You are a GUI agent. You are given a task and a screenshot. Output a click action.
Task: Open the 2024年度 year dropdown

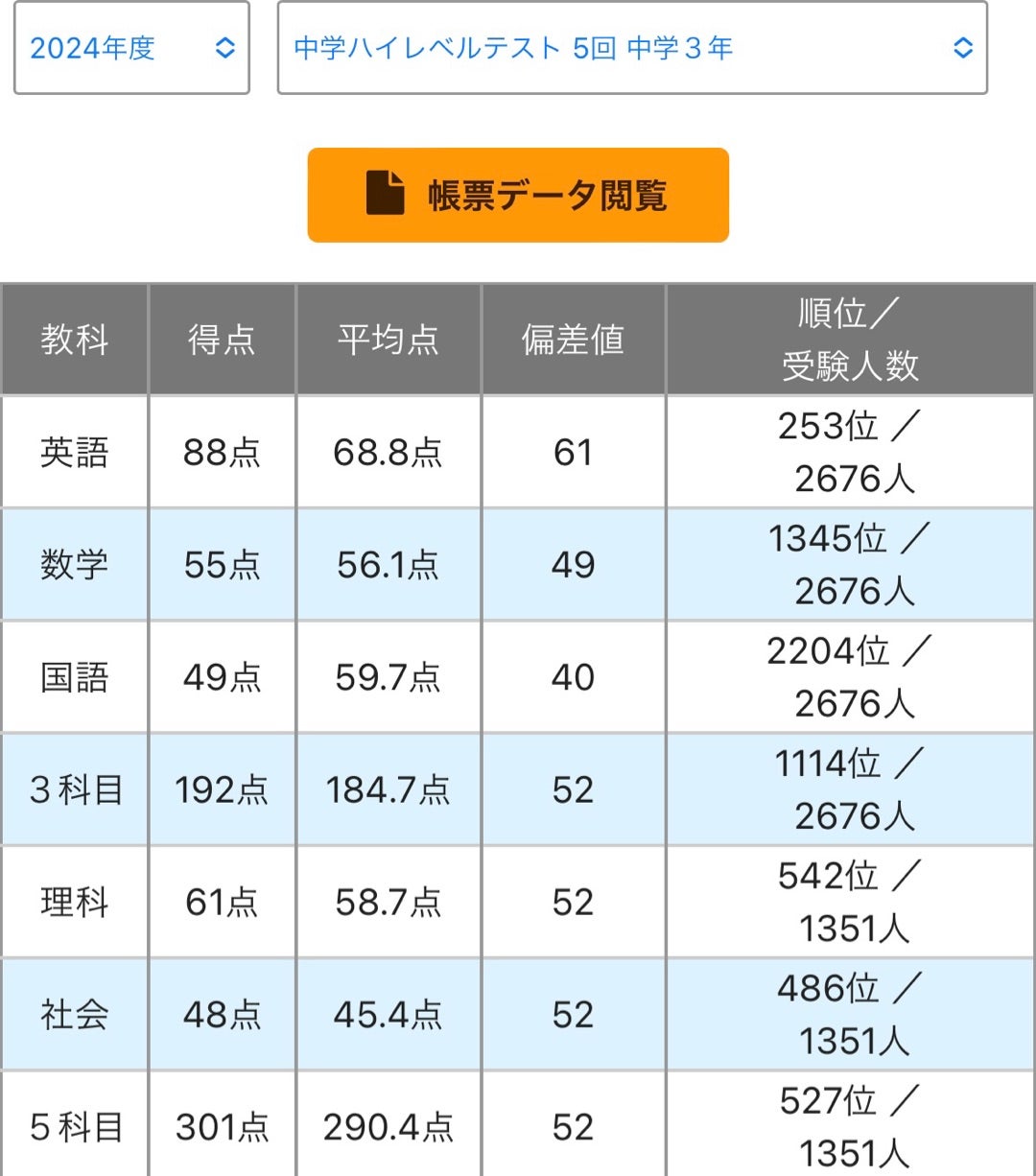[x=131, y=48]
